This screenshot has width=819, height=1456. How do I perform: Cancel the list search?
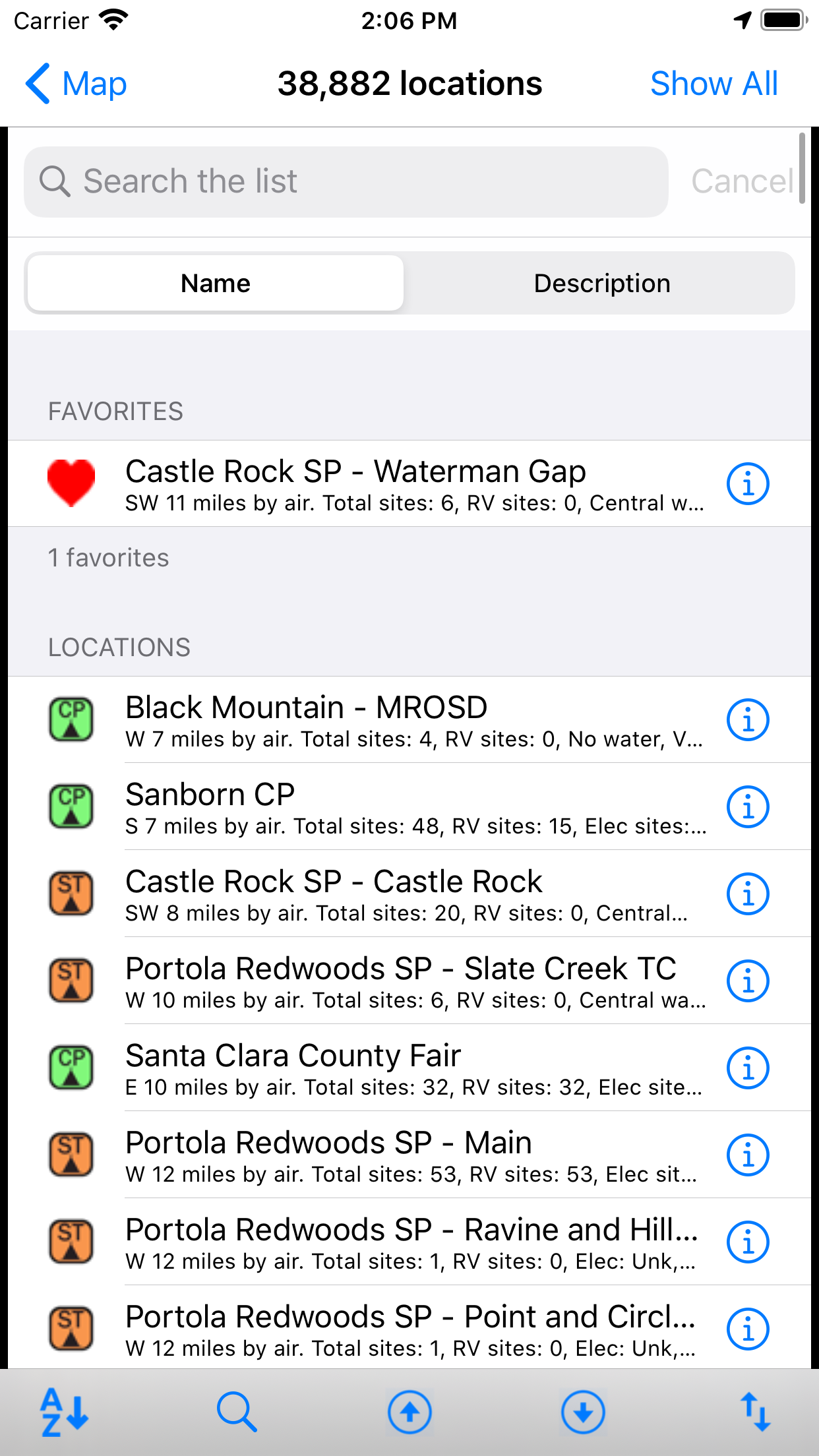click(742, 181)
